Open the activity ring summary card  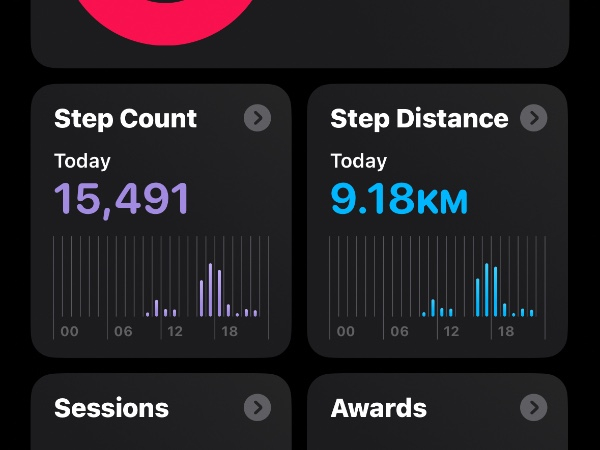click(x=300, y=30)
